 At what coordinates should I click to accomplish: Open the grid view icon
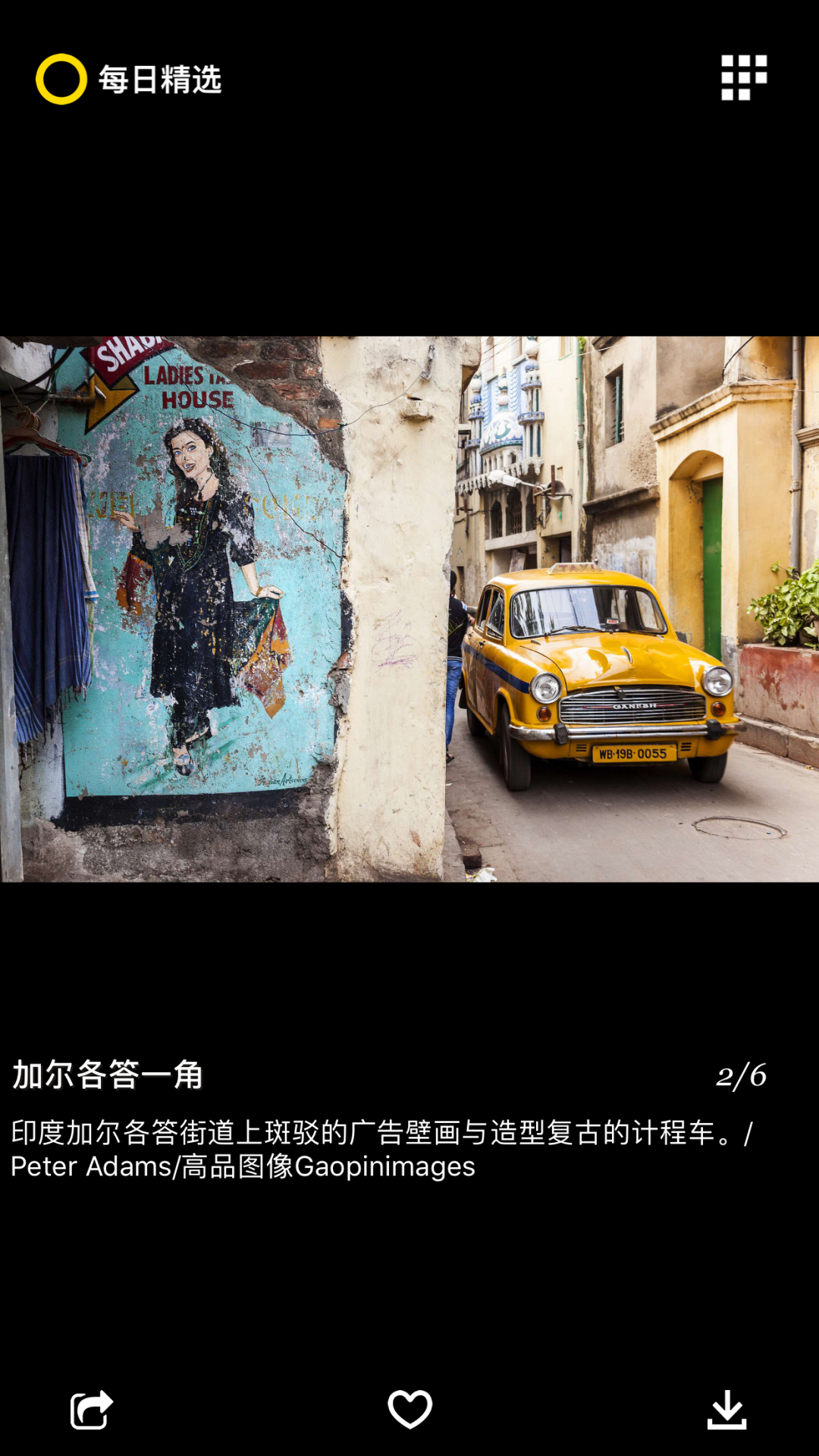pos(743,77)
